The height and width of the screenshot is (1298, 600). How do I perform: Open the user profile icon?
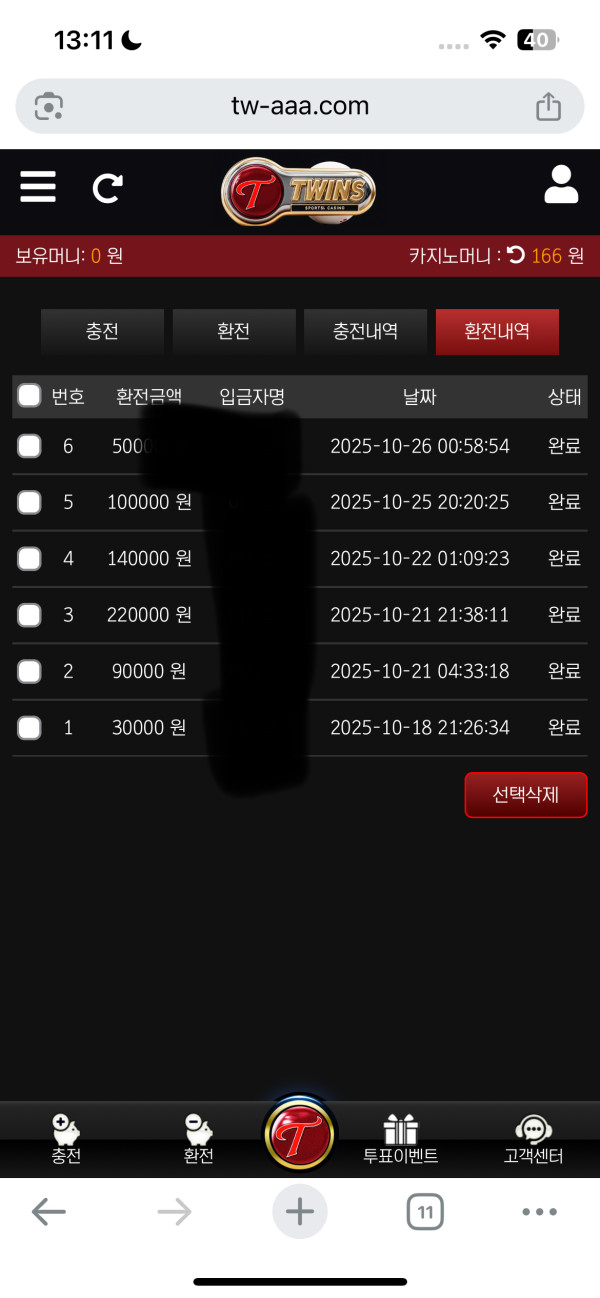[561, 186]
